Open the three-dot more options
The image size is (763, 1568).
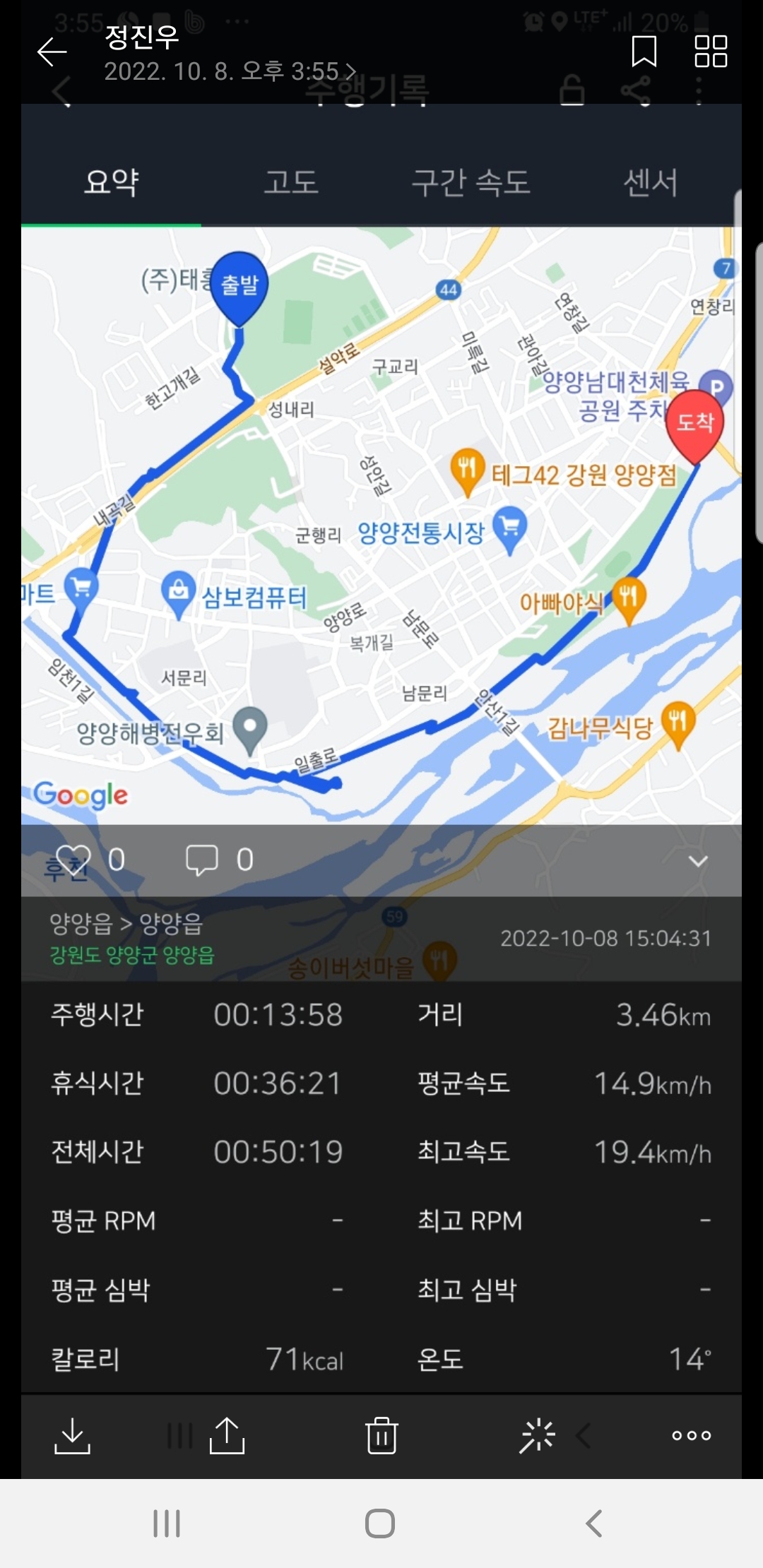pos(691,1436)
